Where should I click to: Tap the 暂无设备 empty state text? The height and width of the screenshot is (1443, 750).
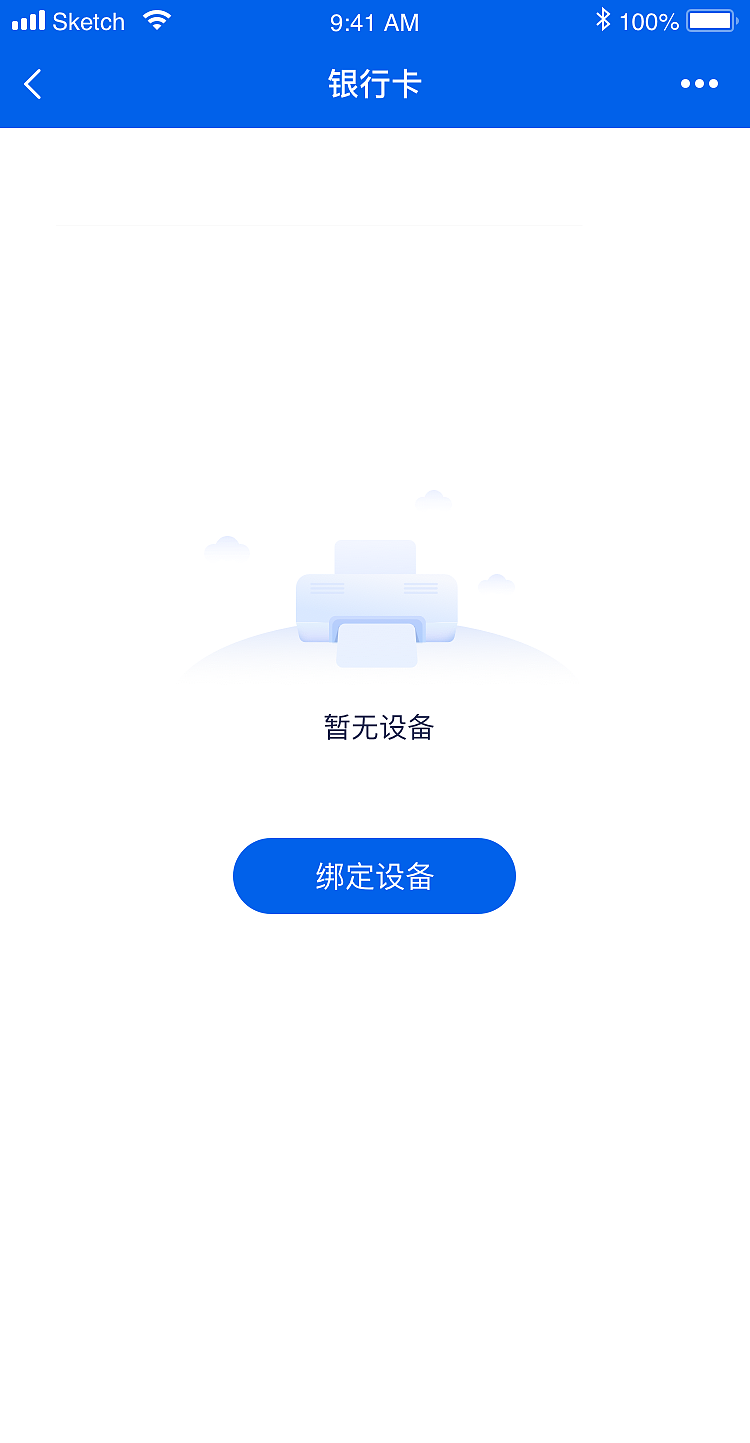[375, 727]
